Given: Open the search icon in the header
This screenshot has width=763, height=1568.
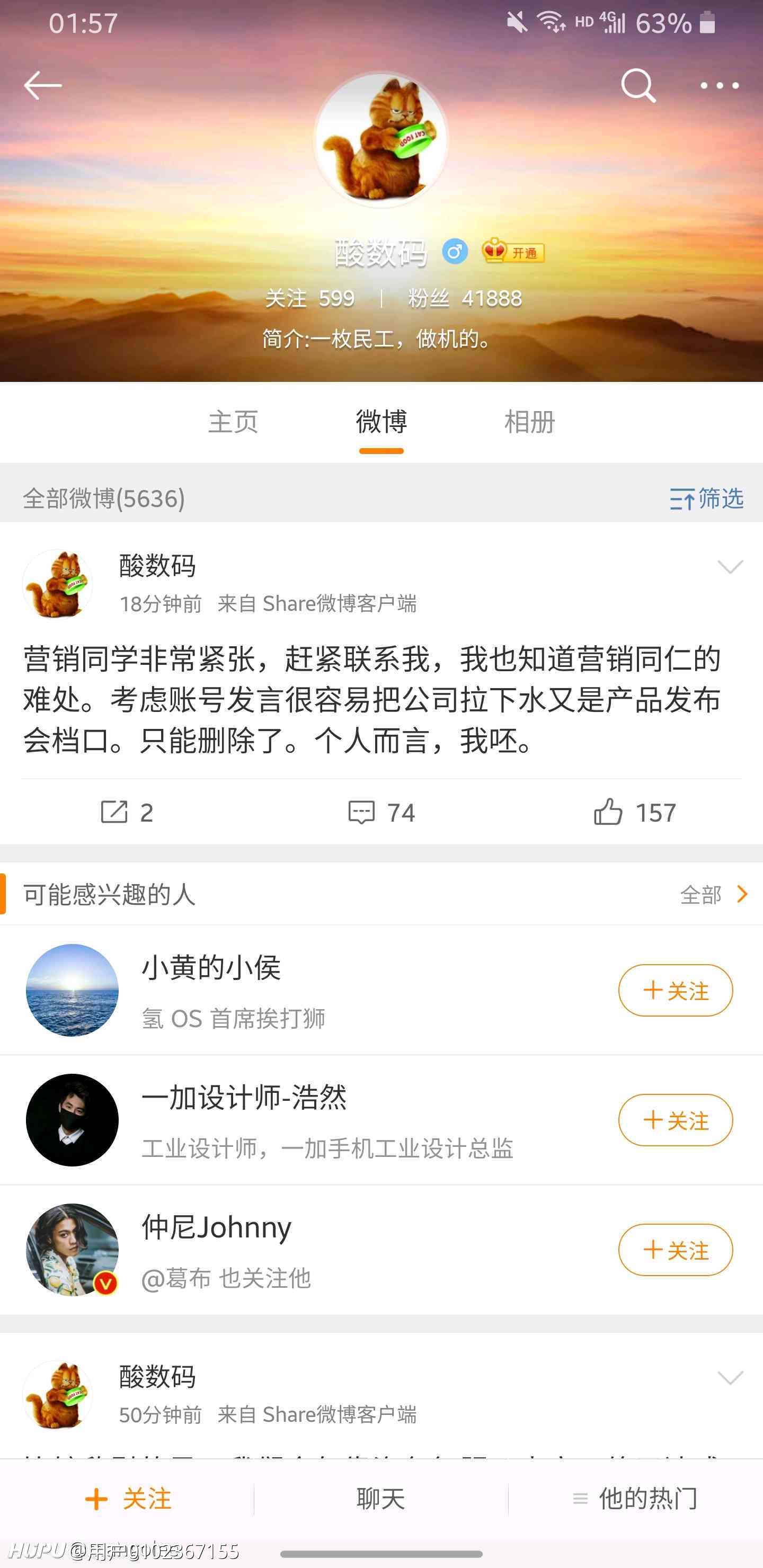Looking at the screenshot, I should (638, 86).
